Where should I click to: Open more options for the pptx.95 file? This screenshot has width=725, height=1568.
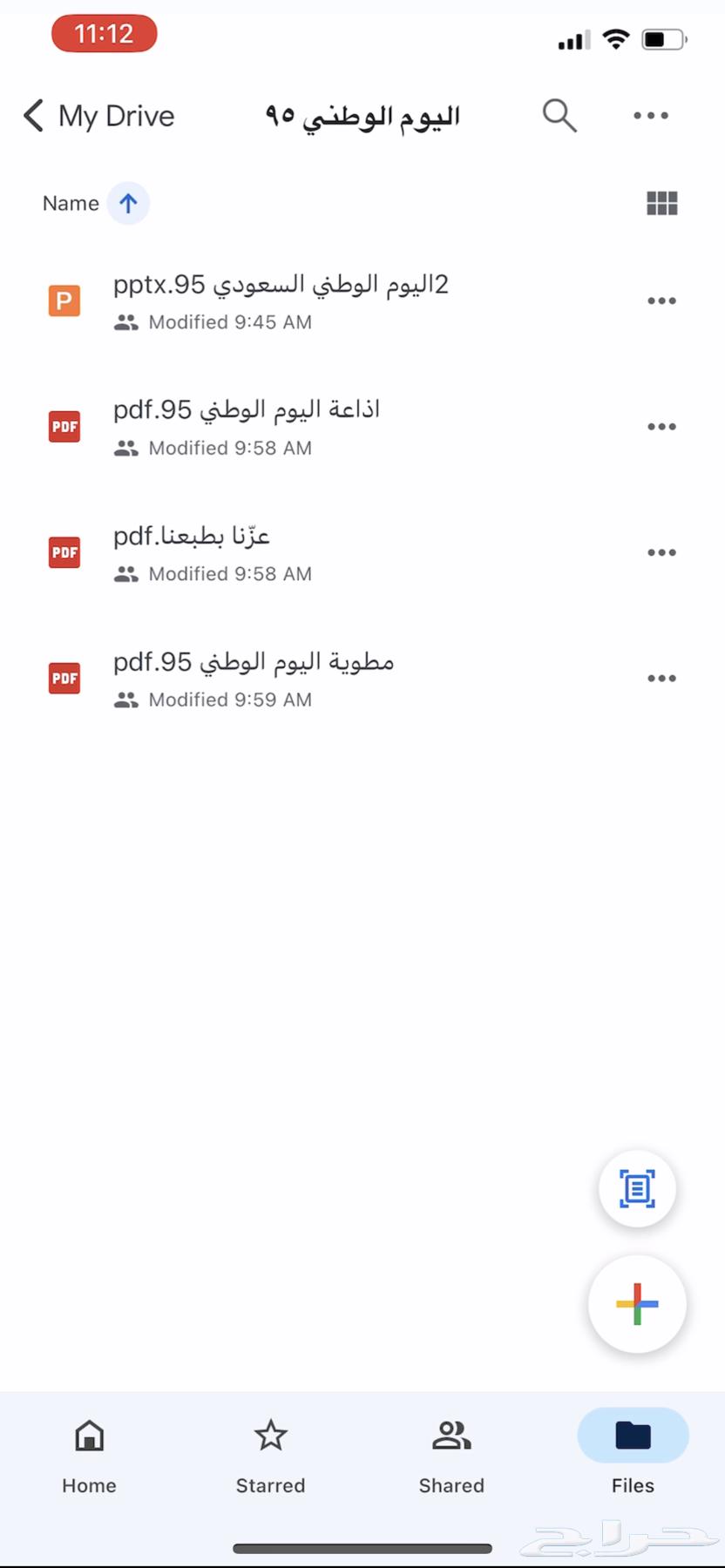point(661,301)
